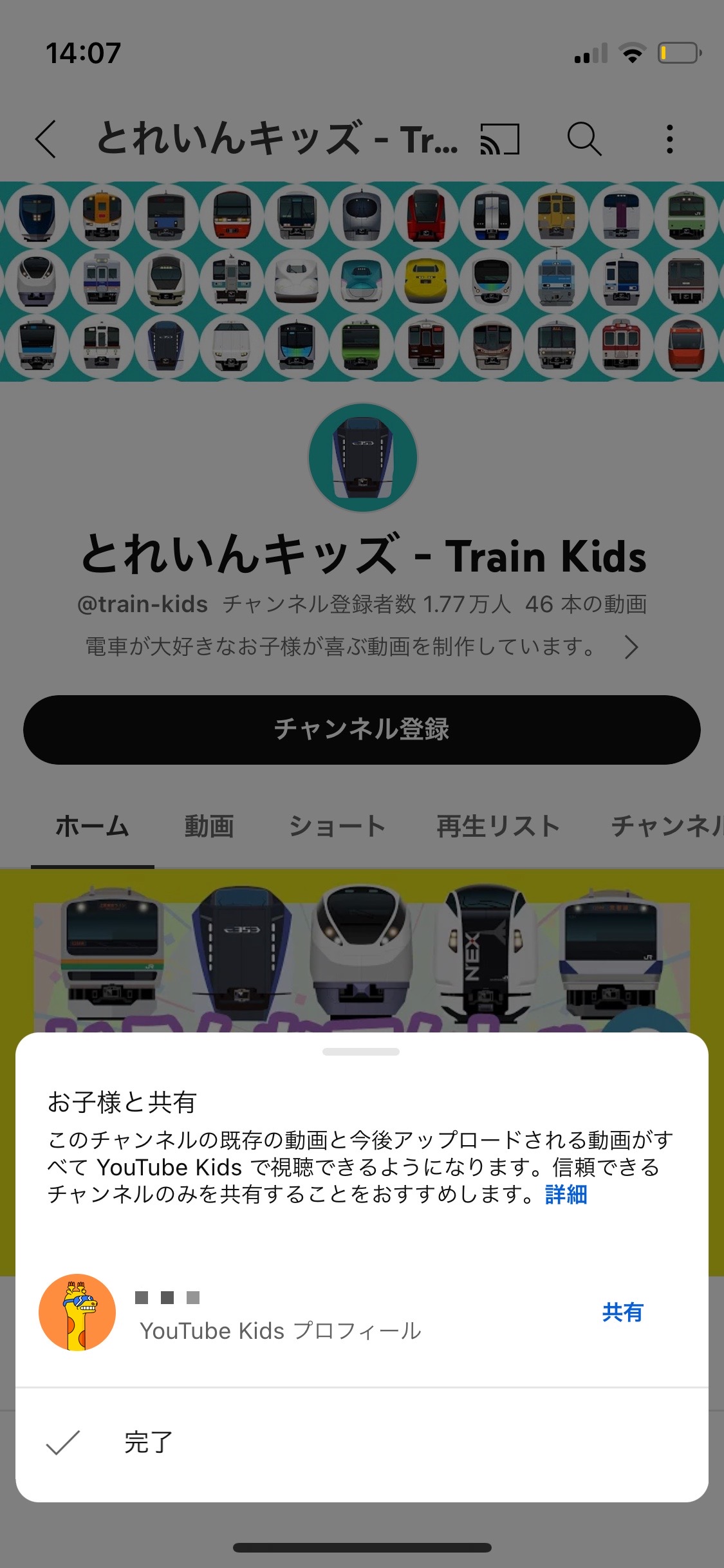Expand the channel description chevron
The height and width of the screenshot is (1568, 724).
pos(631,647)
